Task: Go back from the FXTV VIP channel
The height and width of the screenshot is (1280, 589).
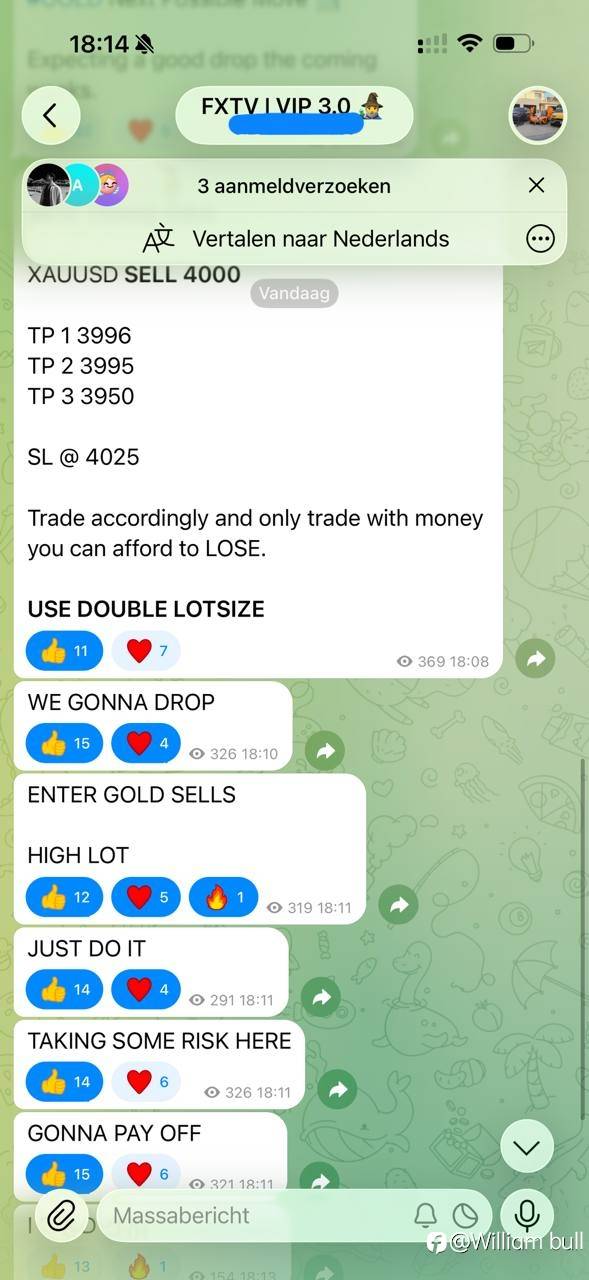Action: tap(50, 115)
